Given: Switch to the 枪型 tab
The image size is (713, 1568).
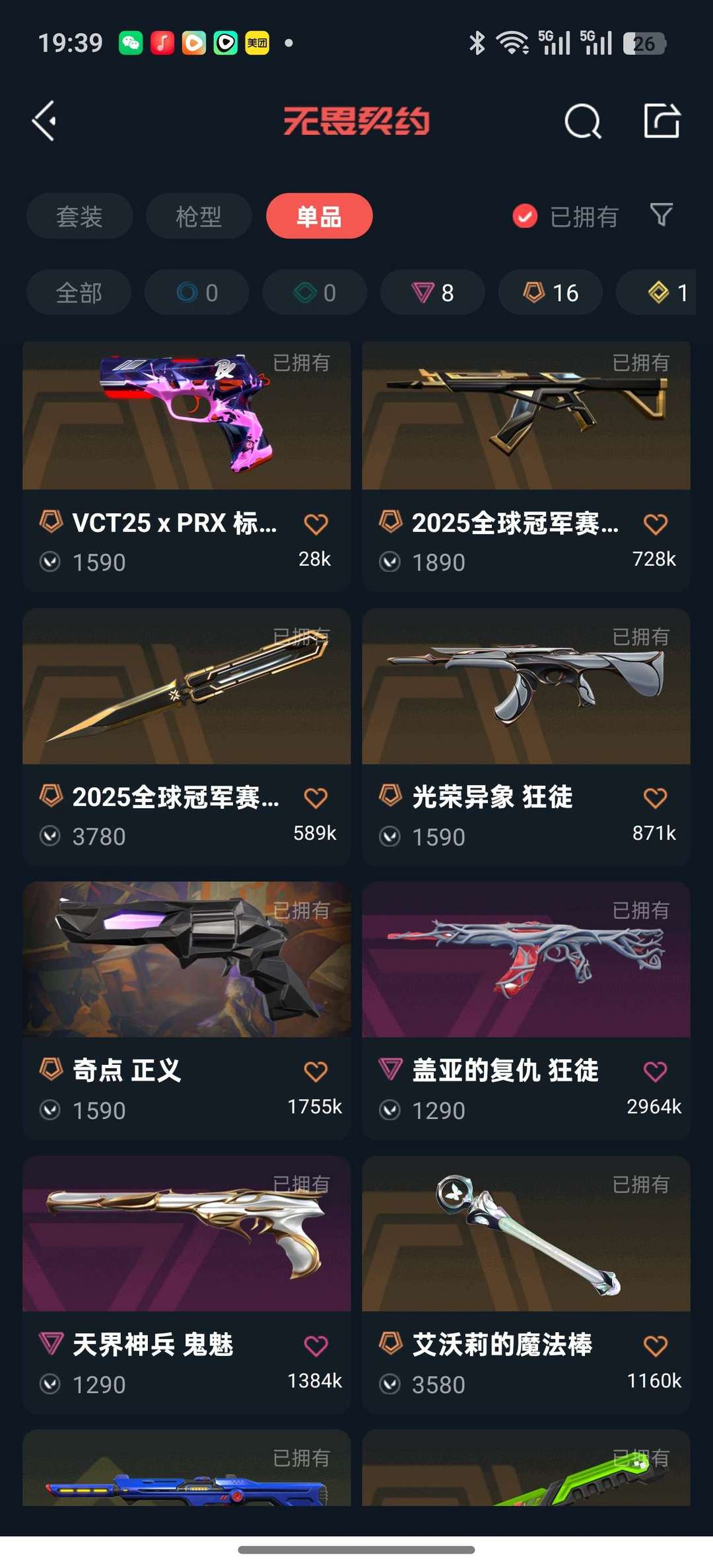Looking at the screenshot, I should [199, 217].
